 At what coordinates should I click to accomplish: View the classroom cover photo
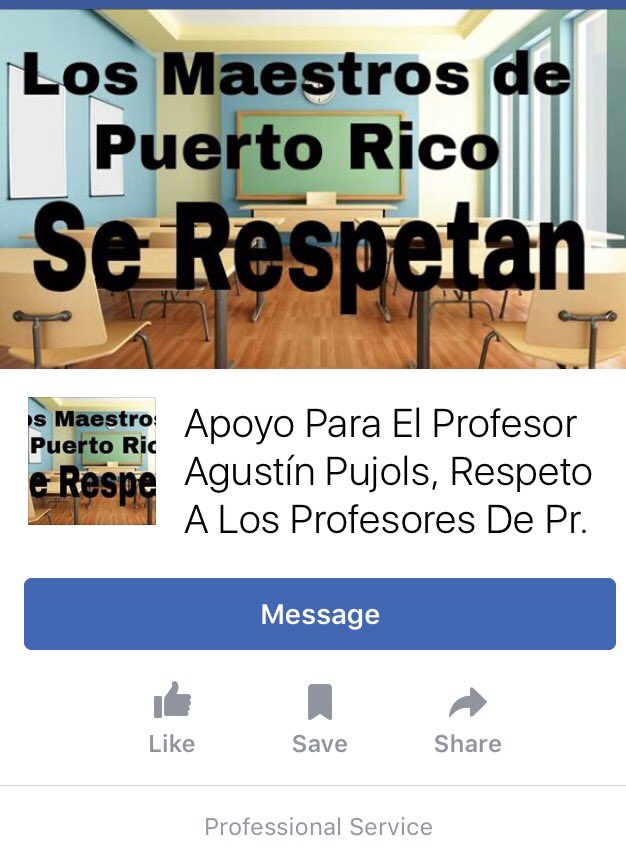(x=313, y=190)
